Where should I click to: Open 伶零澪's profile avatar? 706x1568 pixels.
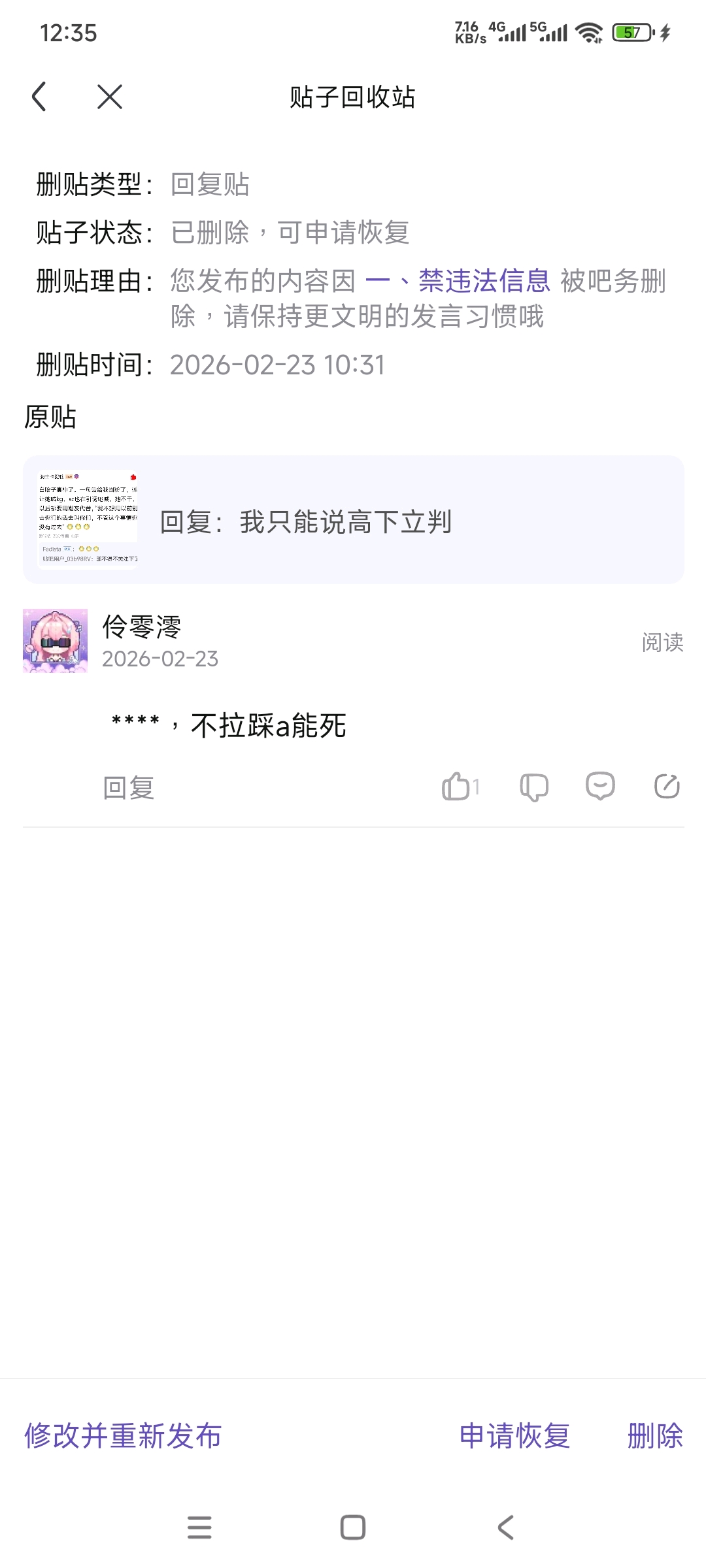click(55, 641)
